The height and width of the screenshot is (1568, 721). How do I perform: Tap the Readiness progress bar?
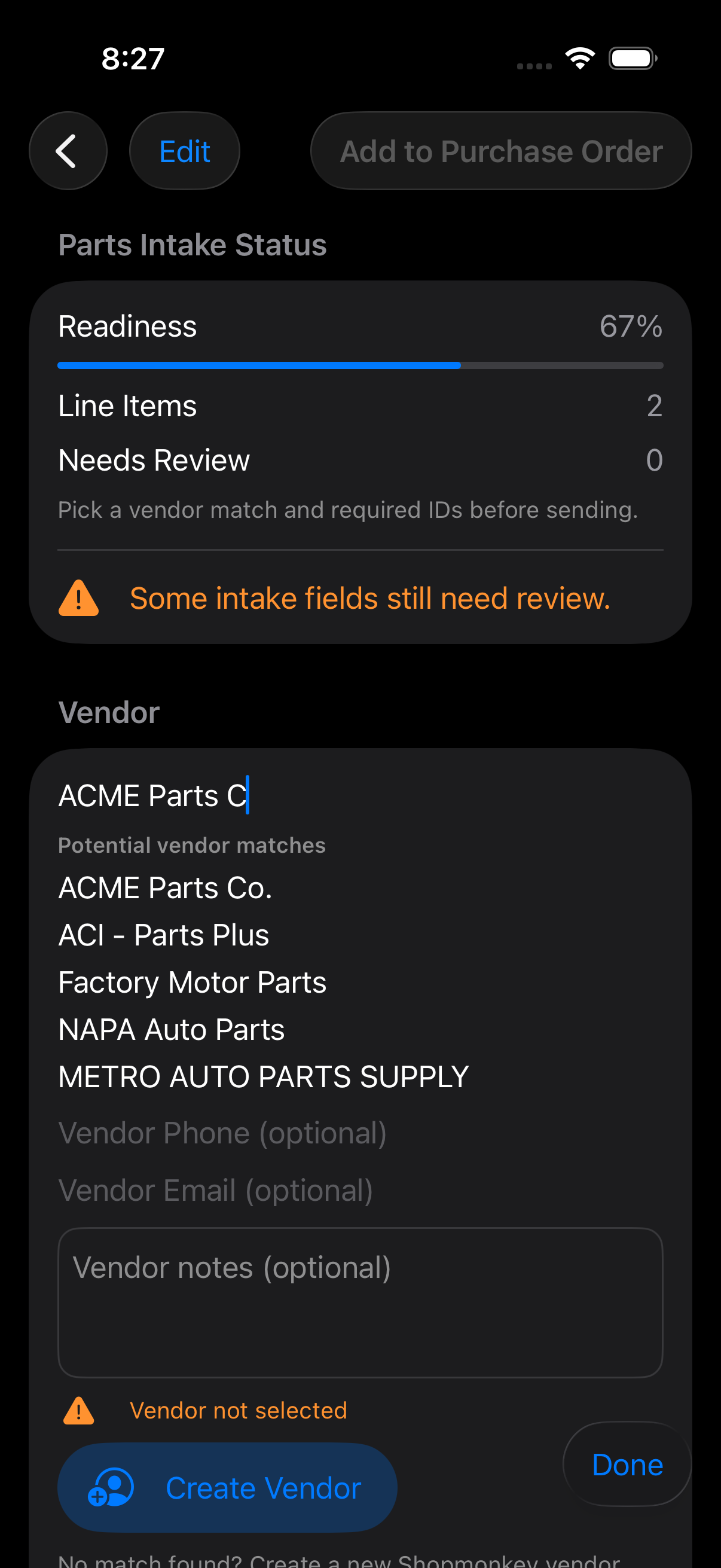click(x=360, y=365)
